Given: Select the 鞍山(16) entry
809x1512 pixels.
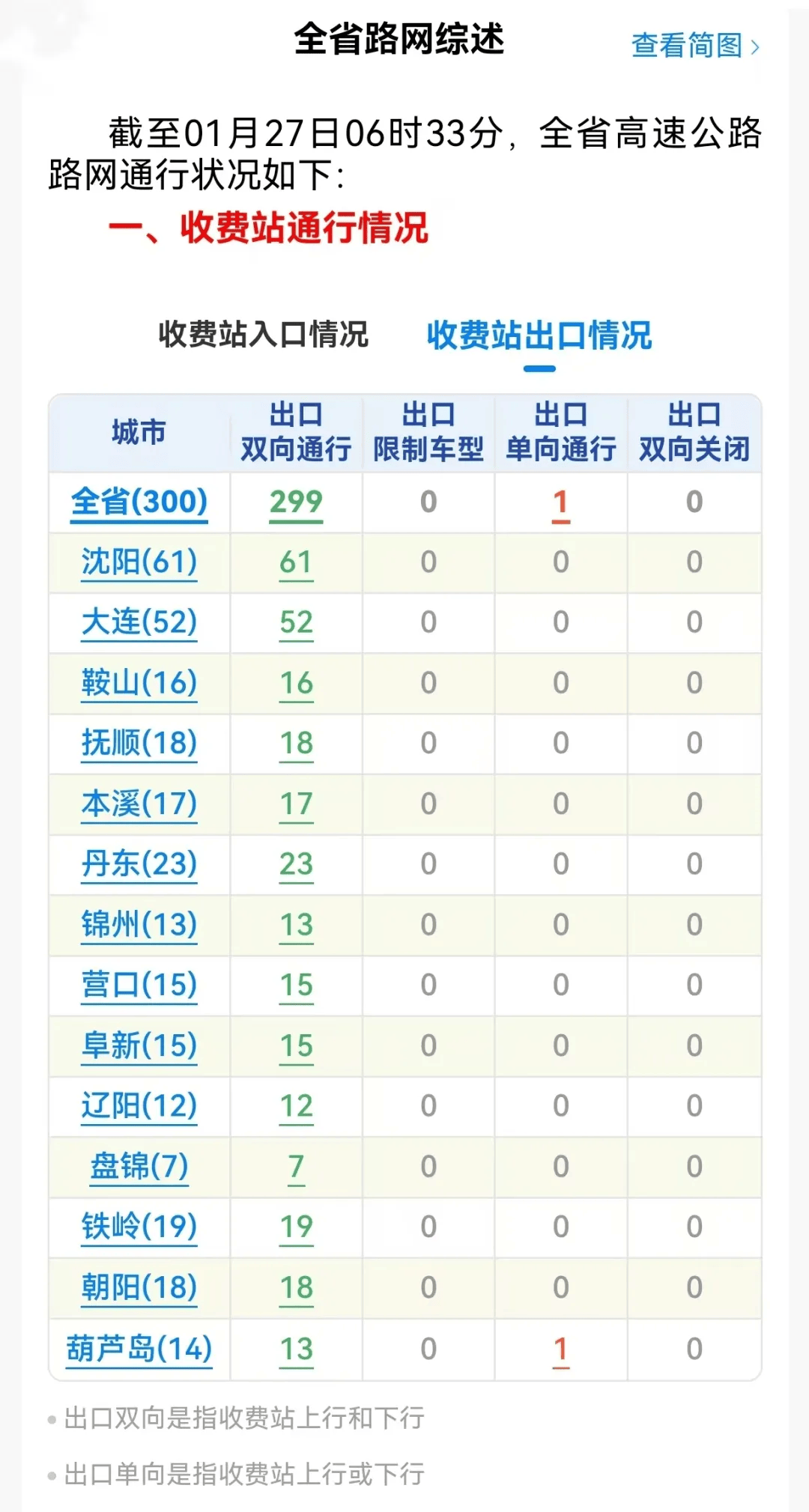Looking at the screenshot, I should (x=138, y=684).
